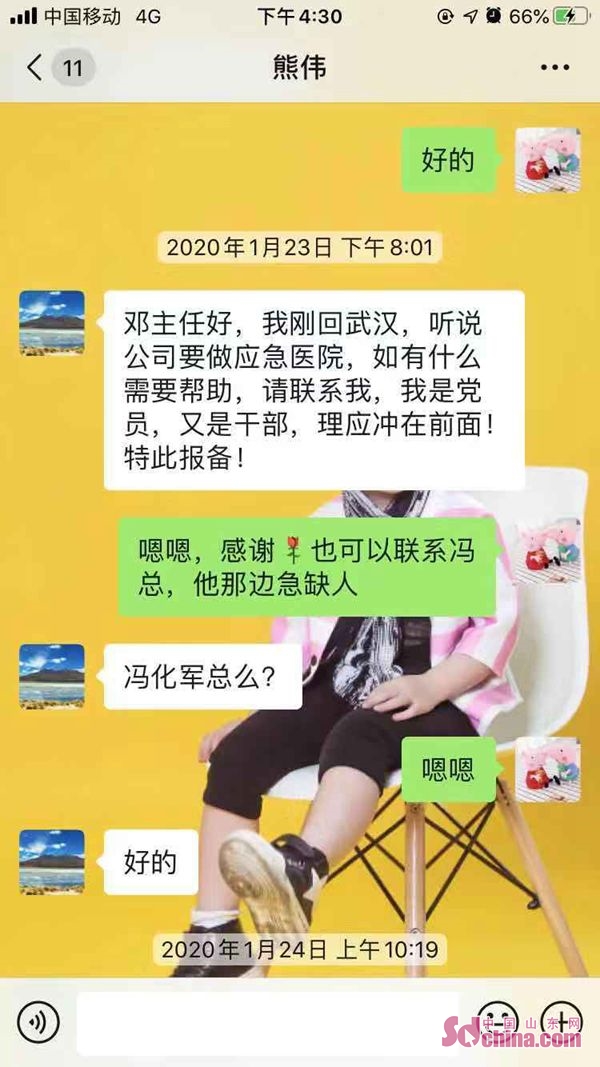Open the emoji sticker panel
This screenshot has height=1067, width=600.
497,1022
